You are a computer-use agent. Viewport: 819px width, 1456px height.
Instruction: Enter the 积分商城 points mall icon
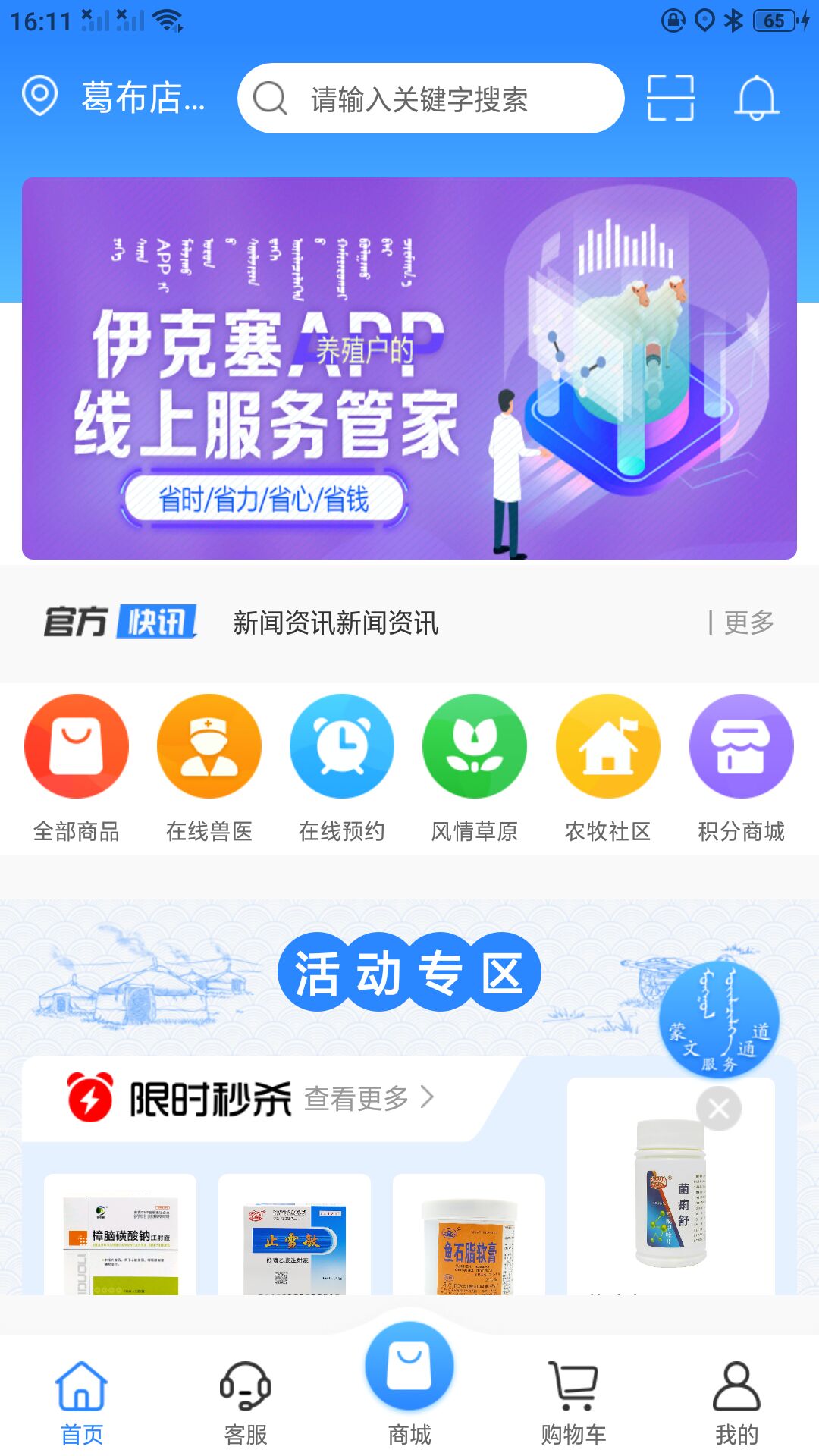pyautogui.click(x=740, y=745)
